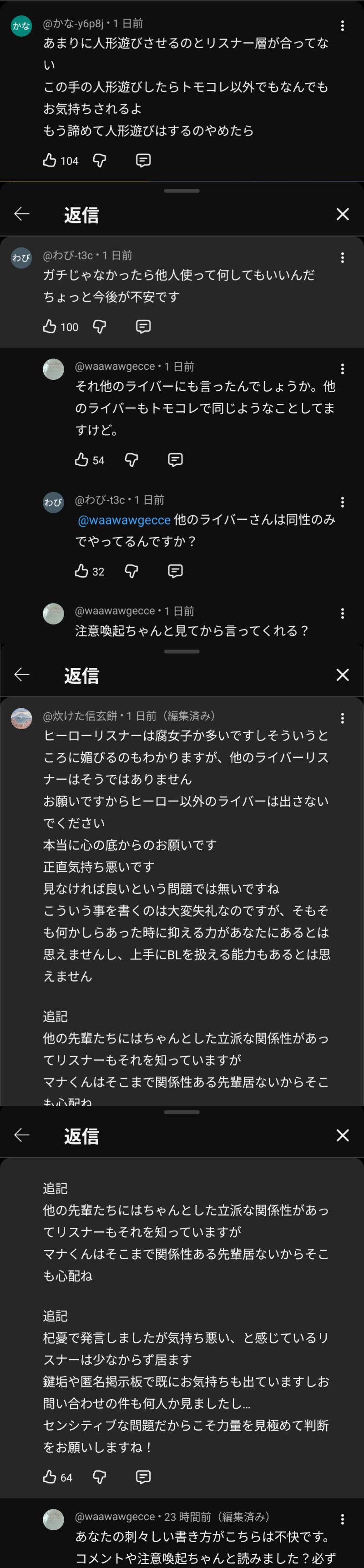Like わび's comment with 100 likes
This screenshot has height=1568, width=364.
tap(50, 326)
